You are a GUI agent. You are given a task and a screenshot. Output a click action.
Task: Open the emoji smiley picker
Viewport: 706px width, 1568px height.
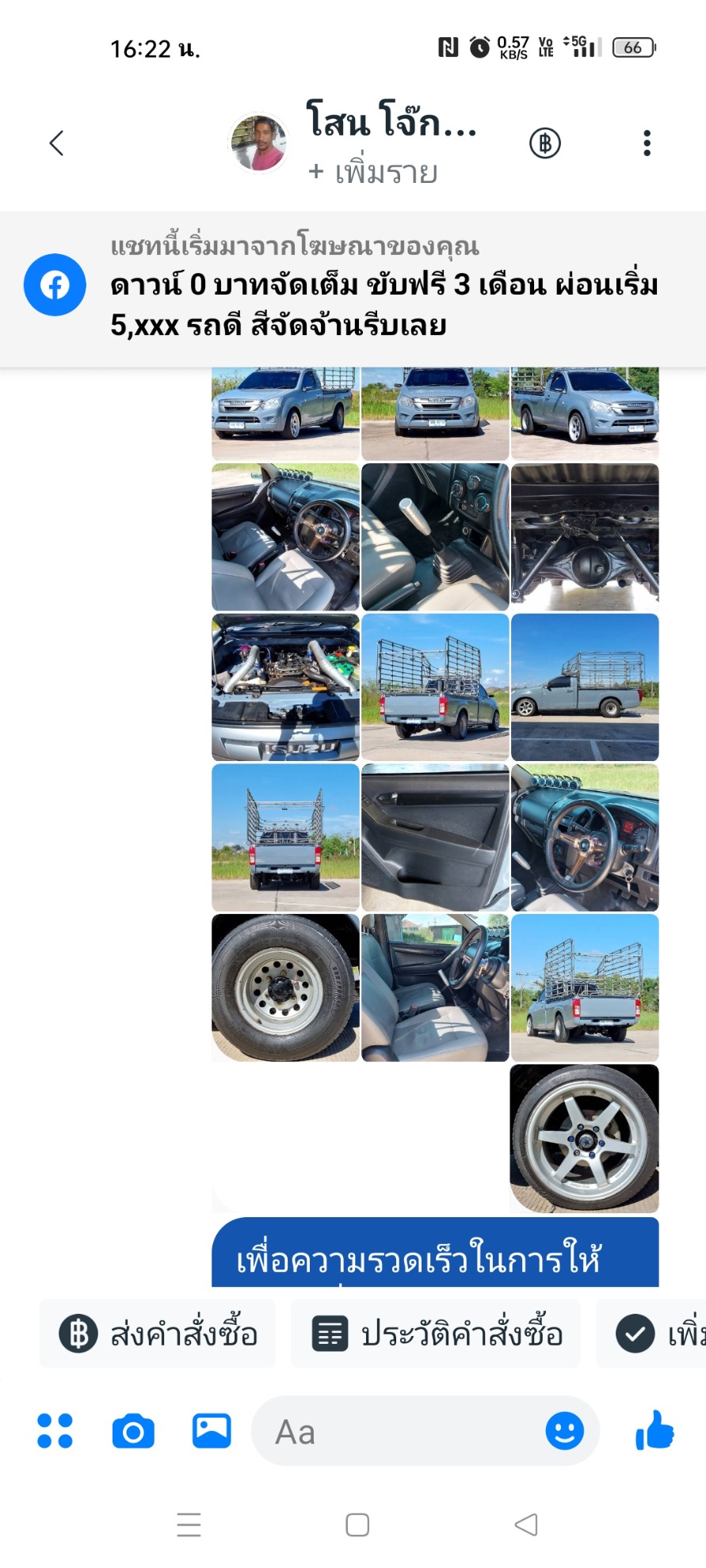[x=565, y=1431]
